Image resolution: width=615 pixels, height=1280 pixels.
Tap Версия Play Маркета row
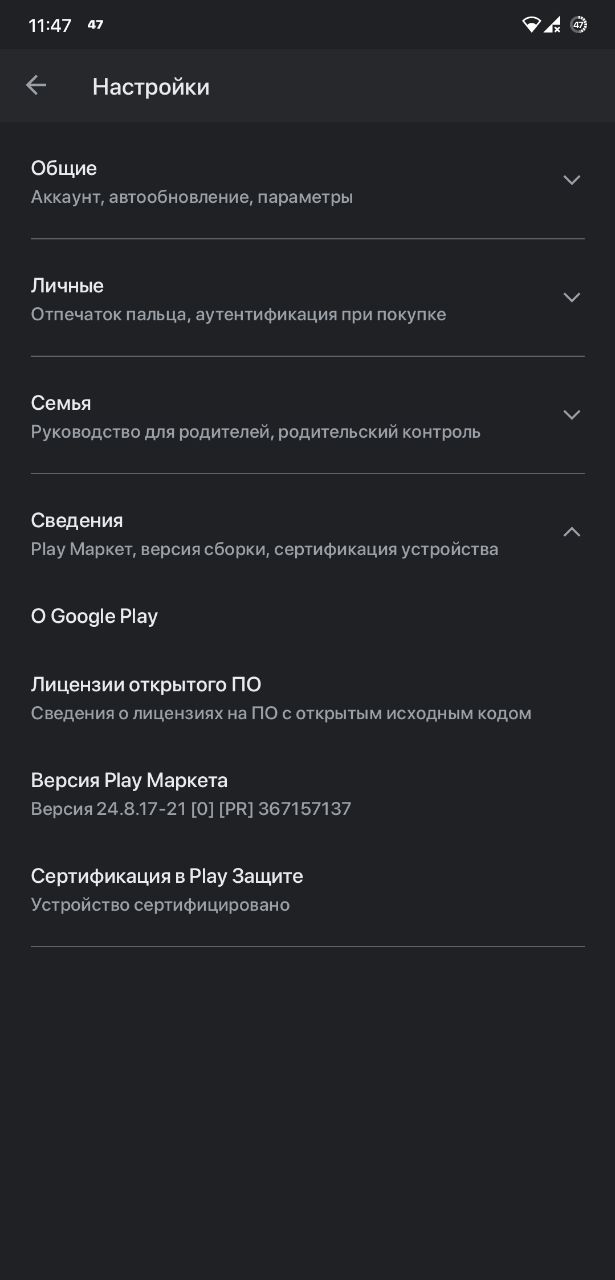[307, 794]
